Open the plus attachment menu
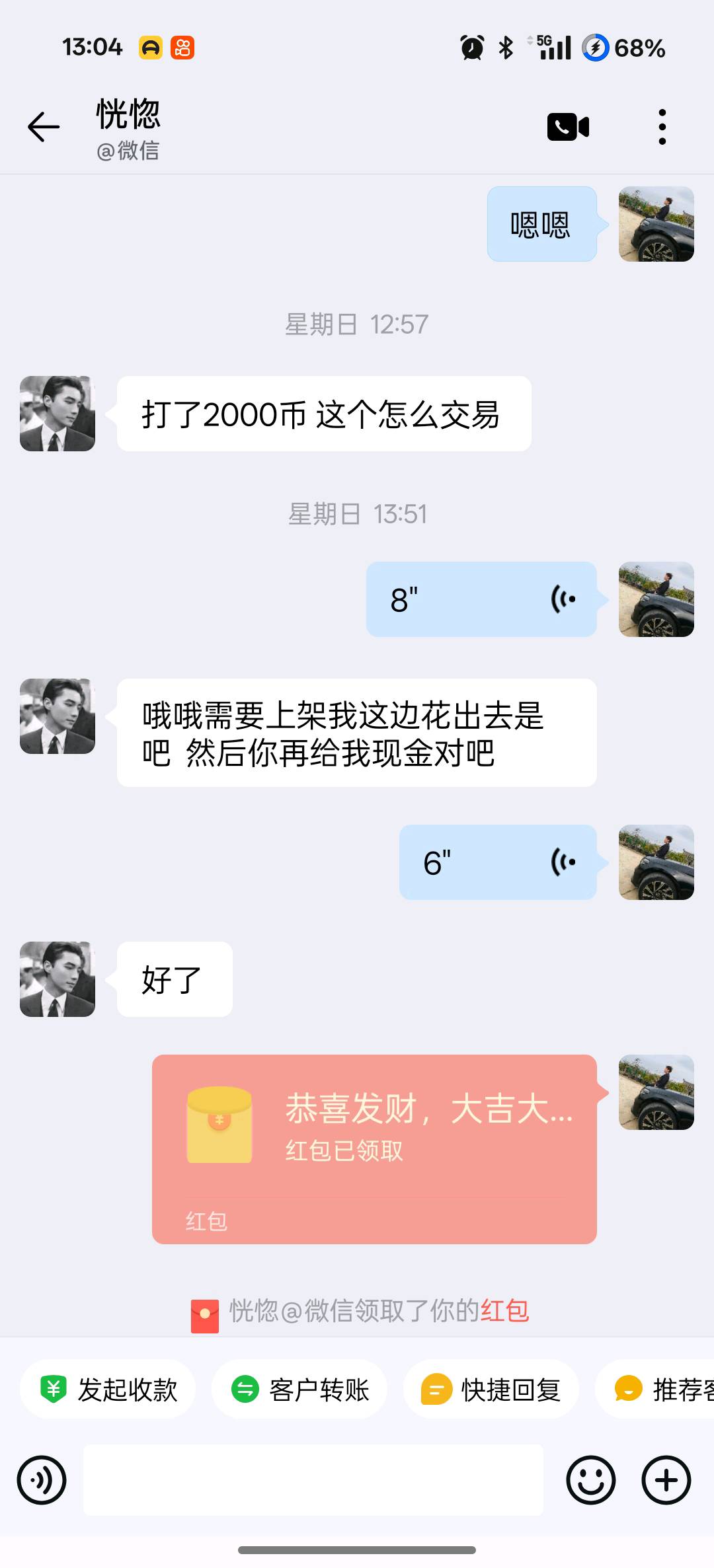This screenshot has height=1568, width=714. pos(666,1481)
